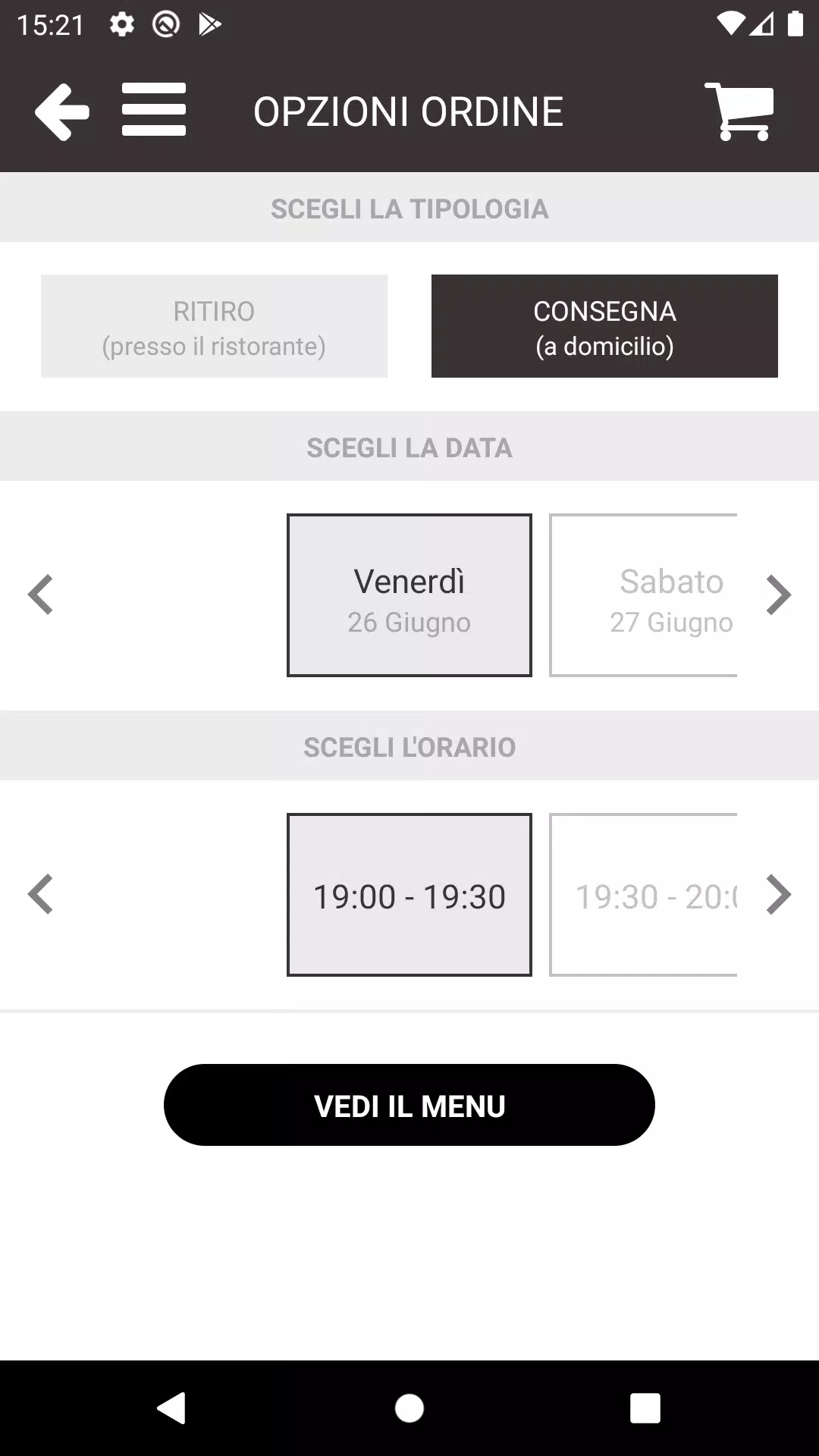Tap the Wi-Fi status icon
The image size is (819, 1456).
pyautogui.click(x=730, y=24)
